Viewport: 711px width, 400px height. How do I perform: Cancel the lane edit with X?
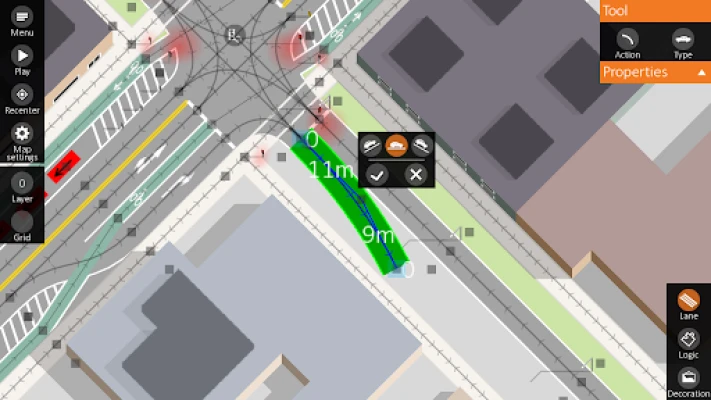click(x=416, y=175)
